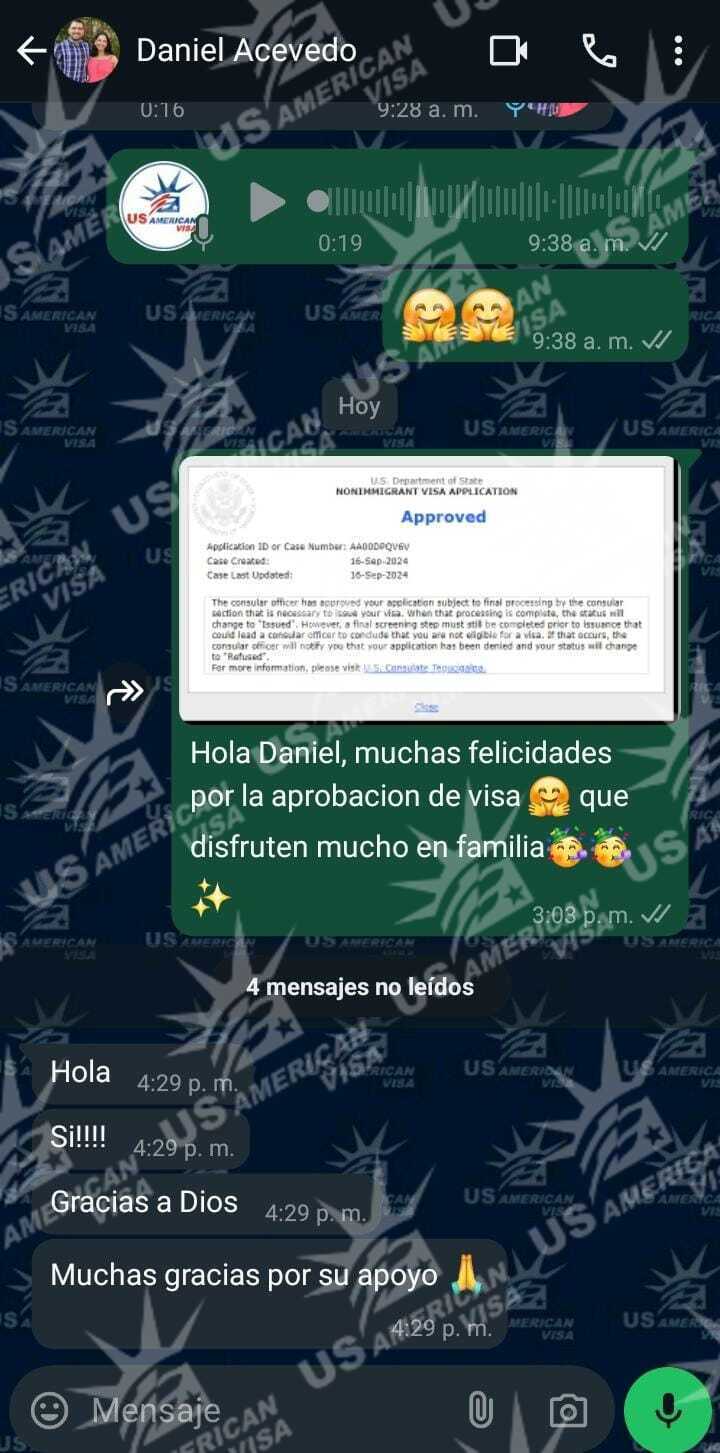Start a voice call with Daniel
The image size is (720, 1453).
tap(599, 51)
